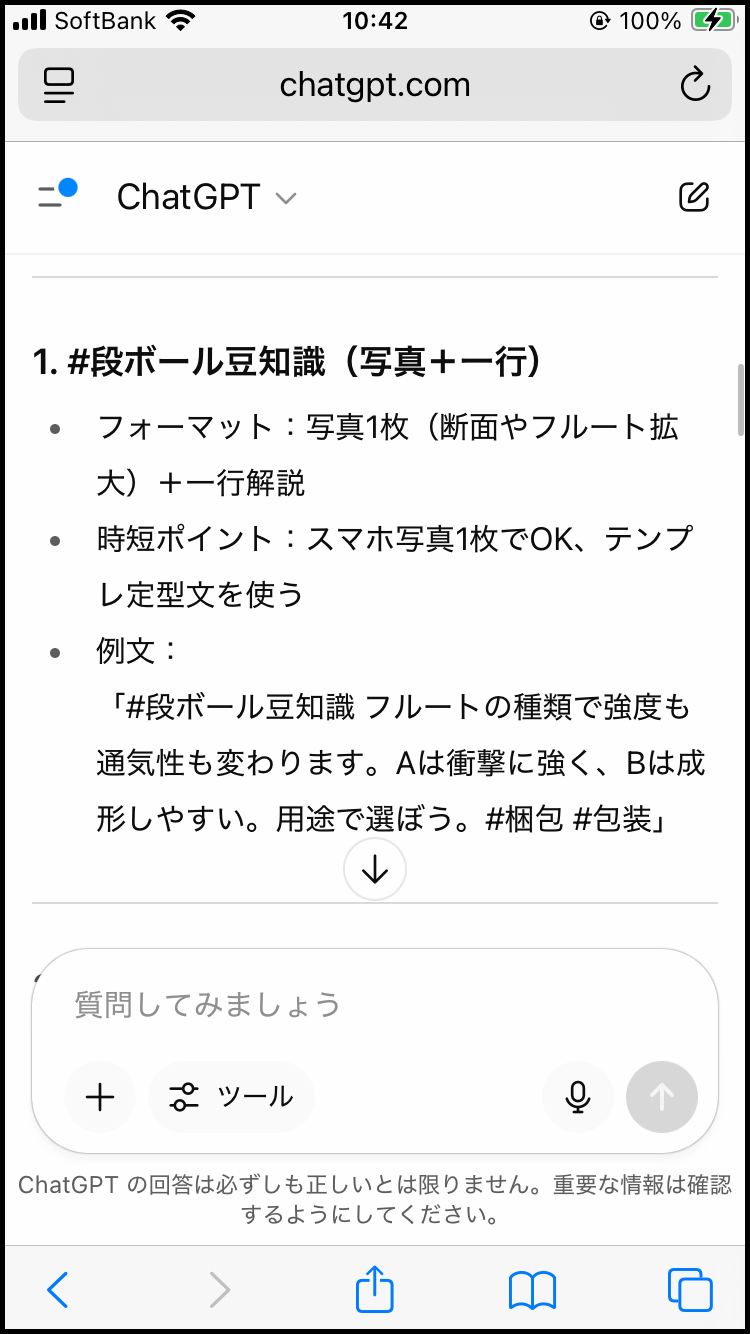Open the ChatGPT model selector chevron
The image size is (750, 1334).
tap(286, 200)
